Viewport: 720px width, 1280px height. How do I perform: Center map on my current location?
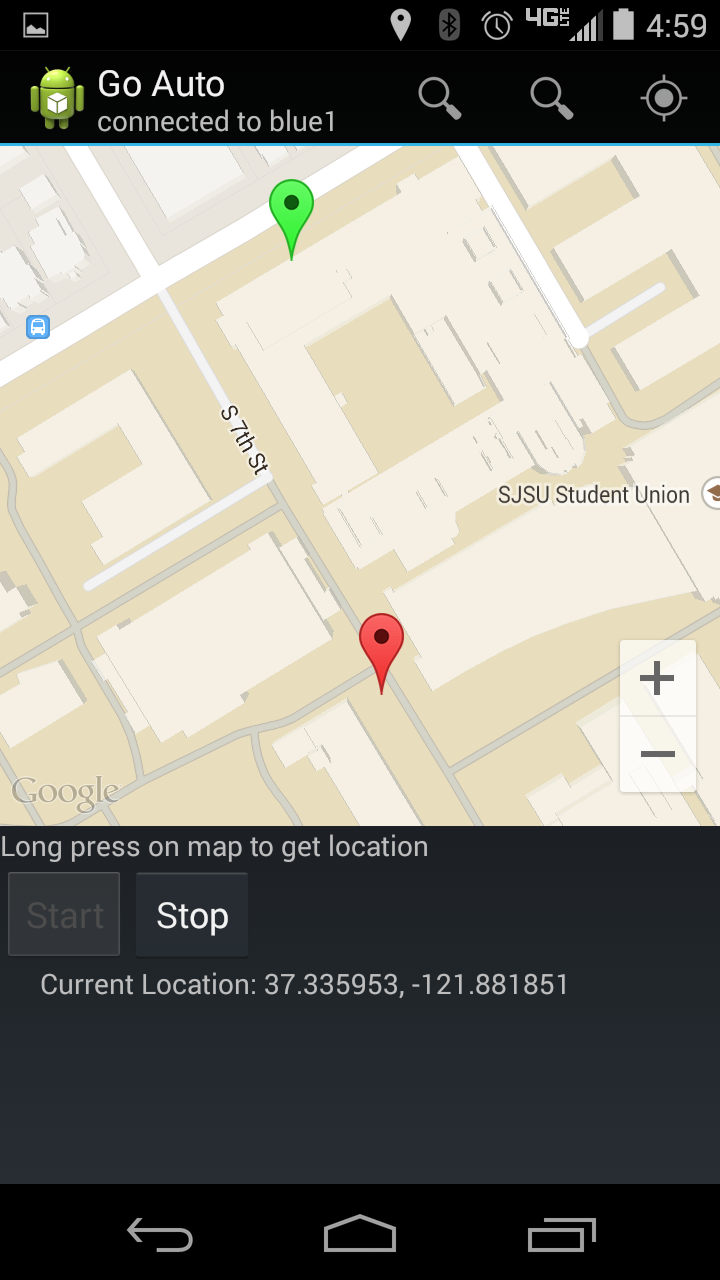(664, 98)
